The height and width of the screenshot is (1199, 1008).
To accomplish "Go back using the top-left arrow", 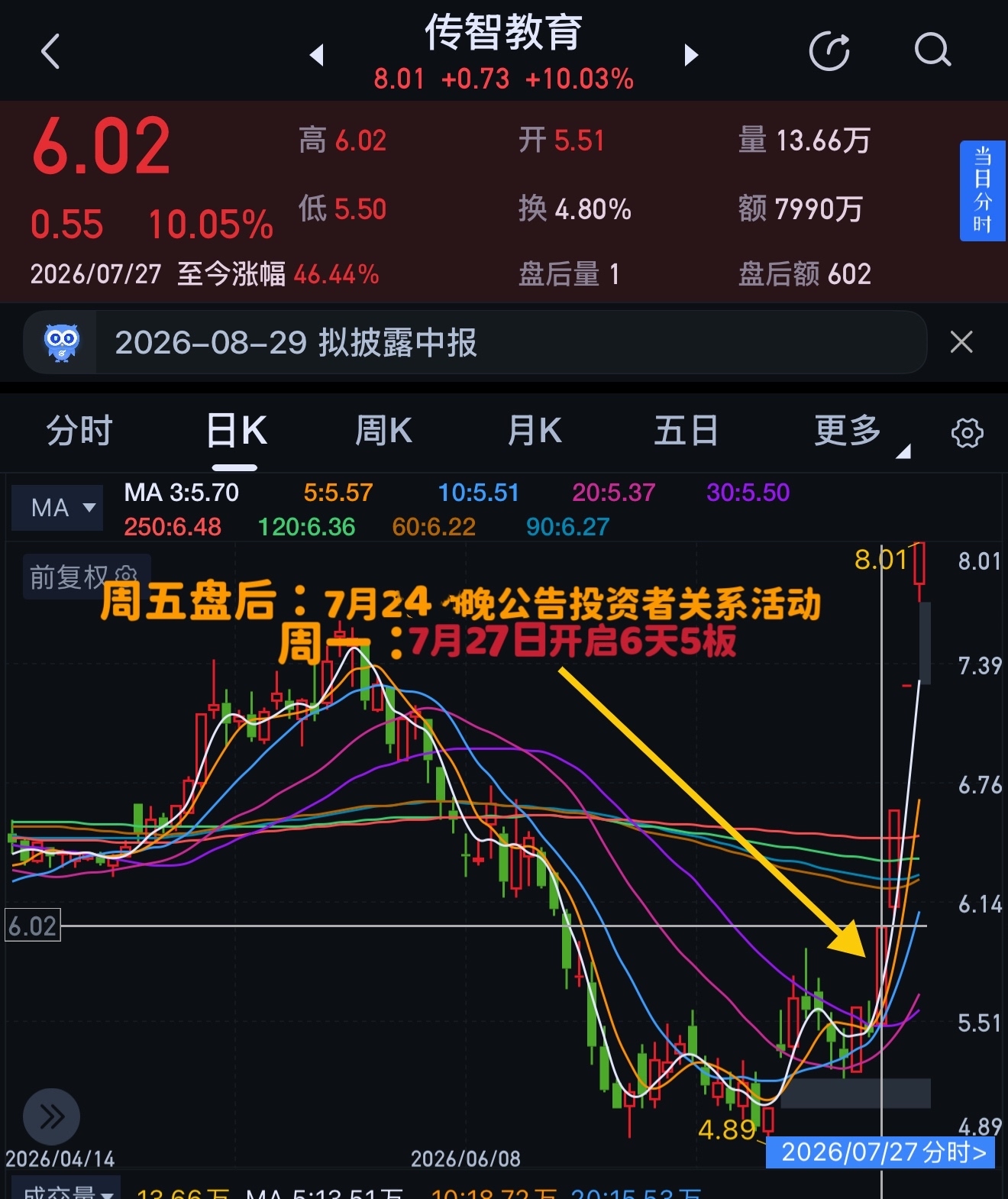I will tap(50, 52).
